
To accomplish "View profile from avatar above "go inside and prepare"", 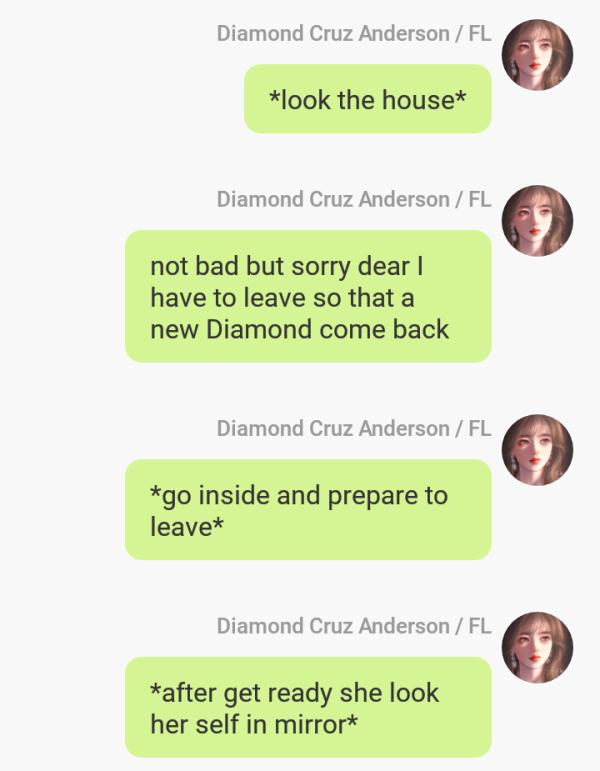I will coord(537,450).
